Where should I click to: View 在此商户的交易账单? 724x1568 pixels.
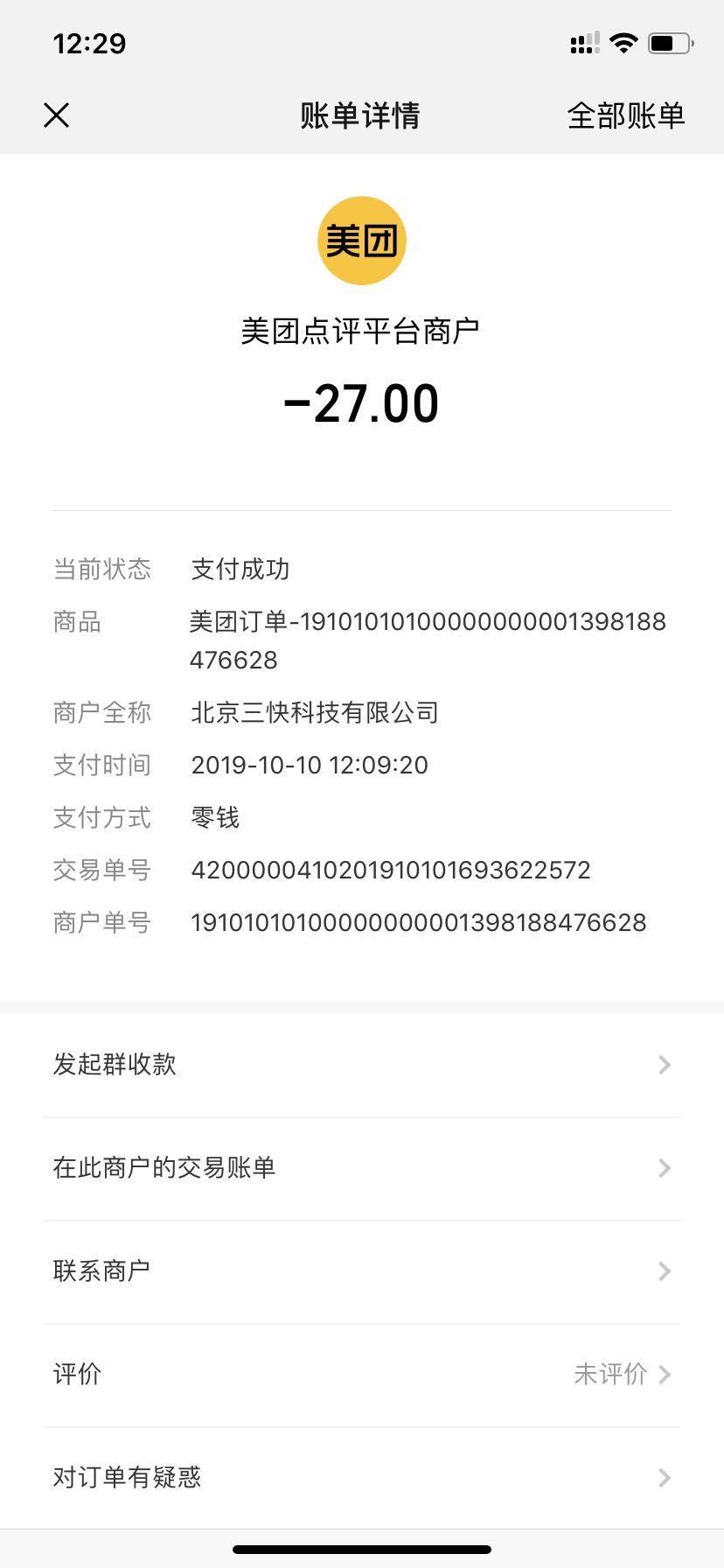coord(362,1168)
